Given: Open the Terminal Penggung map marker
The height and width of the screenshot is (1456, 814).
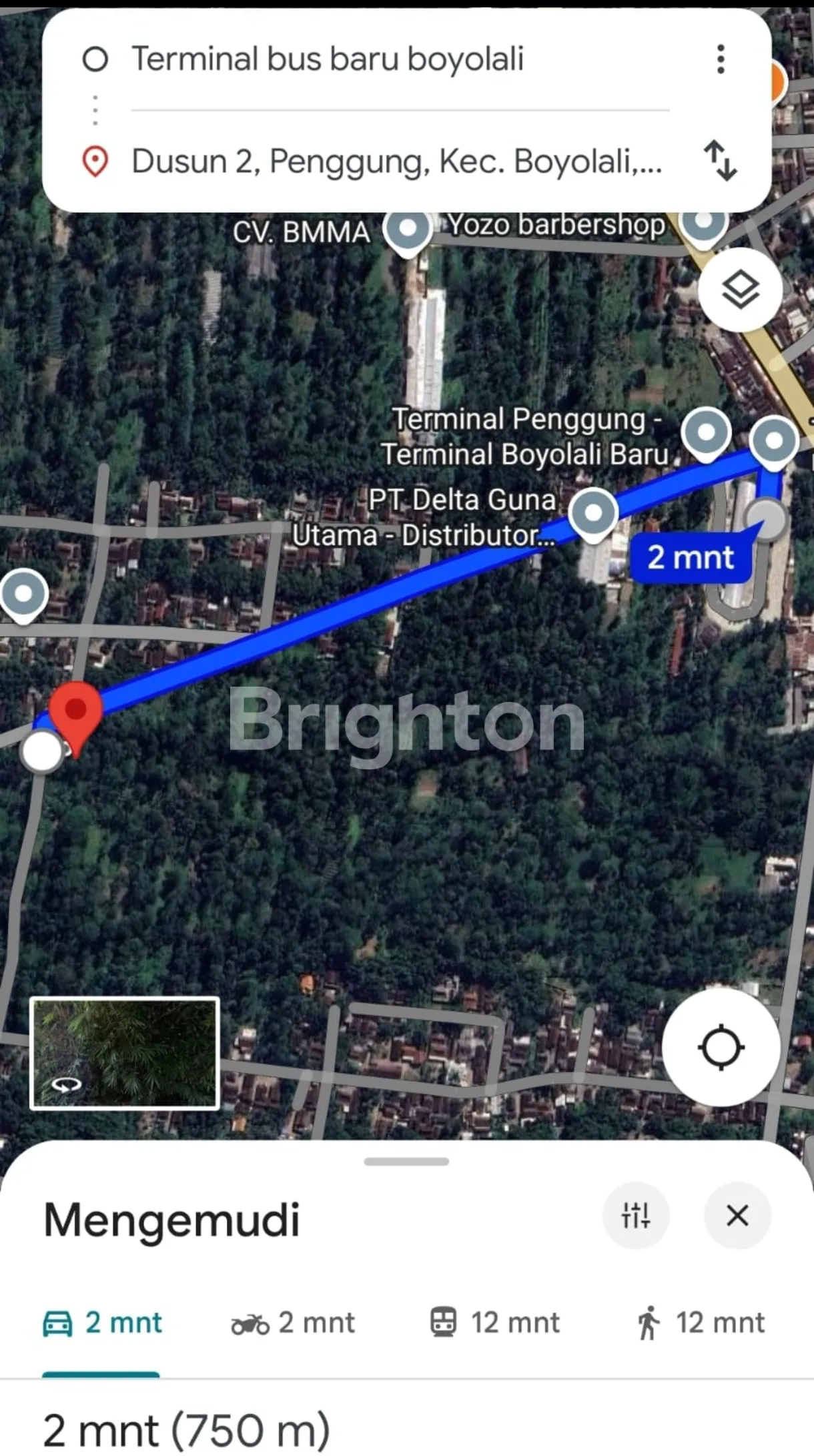Looking at the screenshot, I should pyautogui.click(x=706, y=432).
